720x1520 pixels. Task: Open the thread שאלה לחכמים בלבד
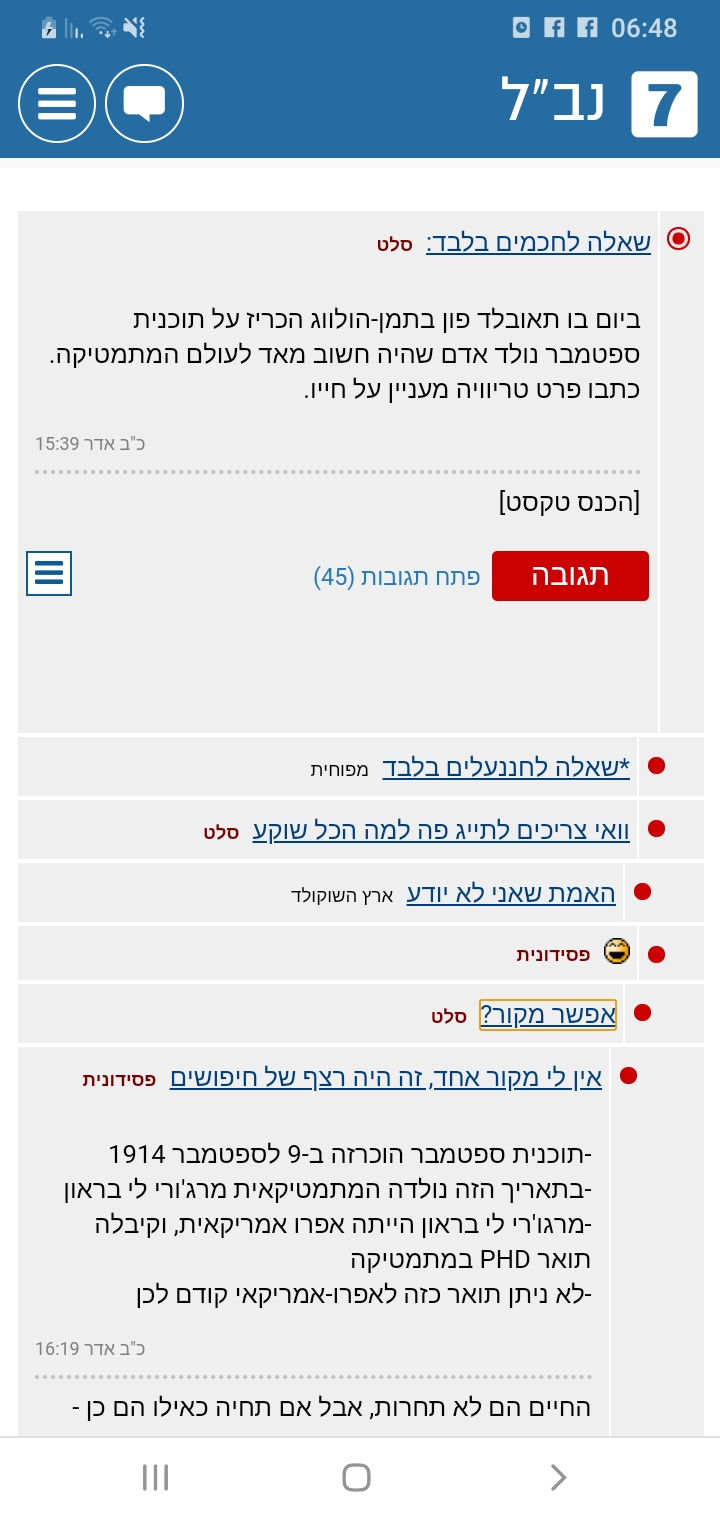tap(538, 242)
